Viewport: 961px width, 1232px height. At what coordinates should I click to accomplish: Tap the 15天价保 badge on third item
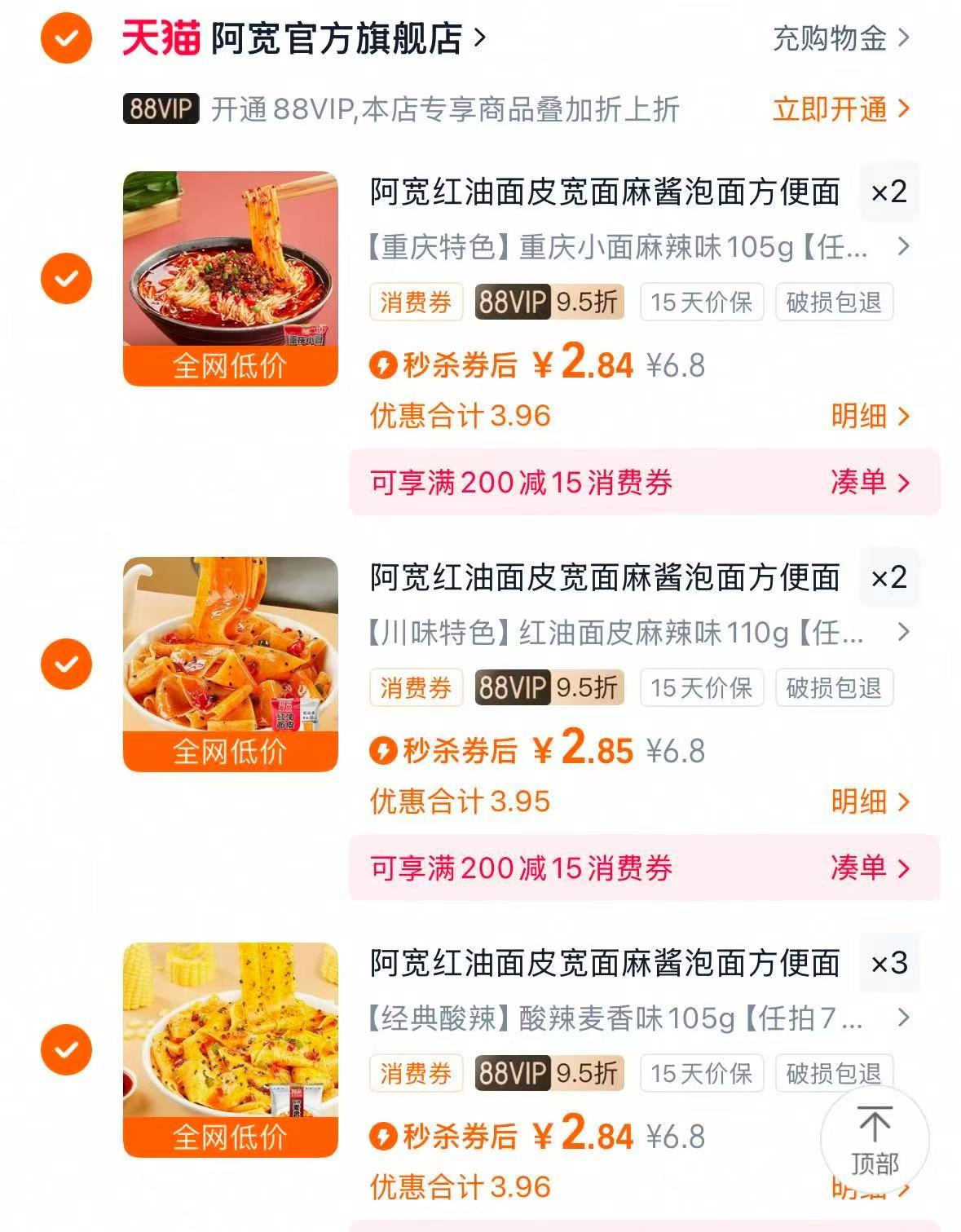click(702, 1075)
